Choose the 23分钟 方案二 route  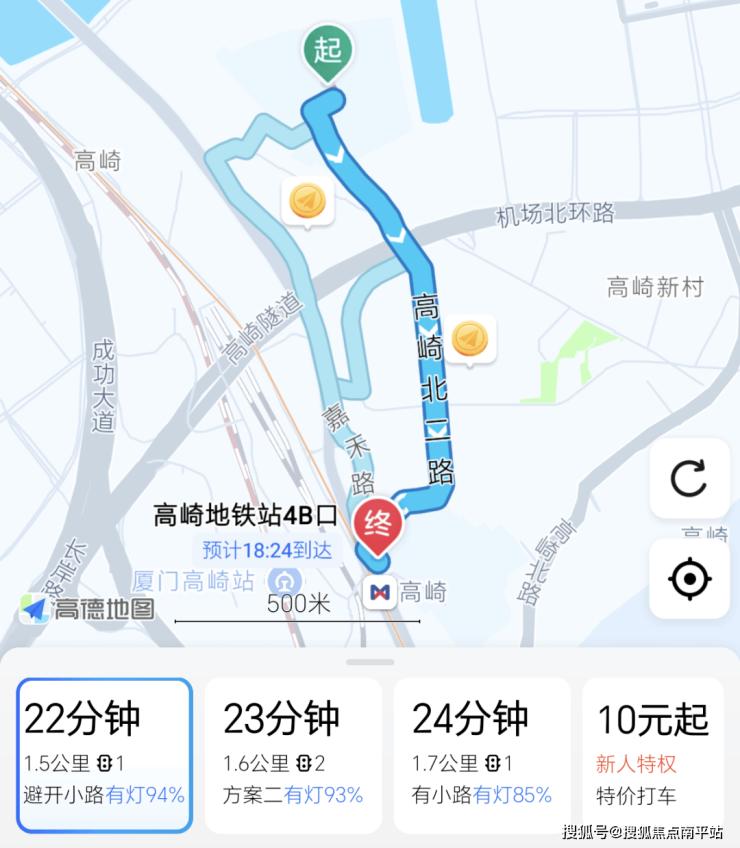pos(293,755)
